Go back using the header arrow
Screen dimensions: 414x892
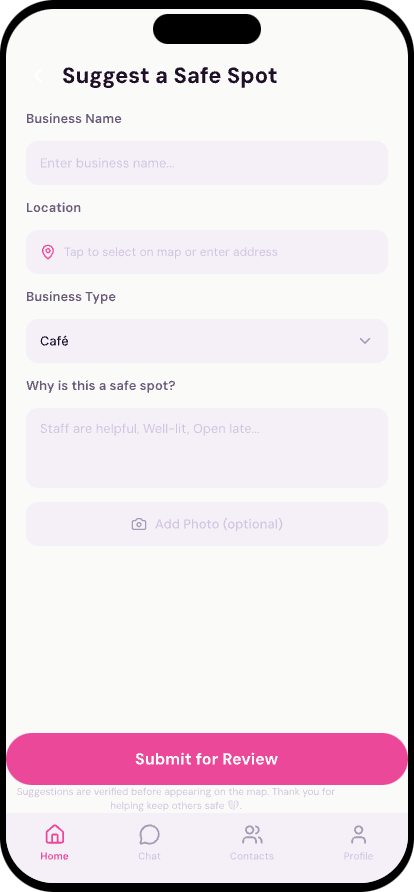pos(38,76)
